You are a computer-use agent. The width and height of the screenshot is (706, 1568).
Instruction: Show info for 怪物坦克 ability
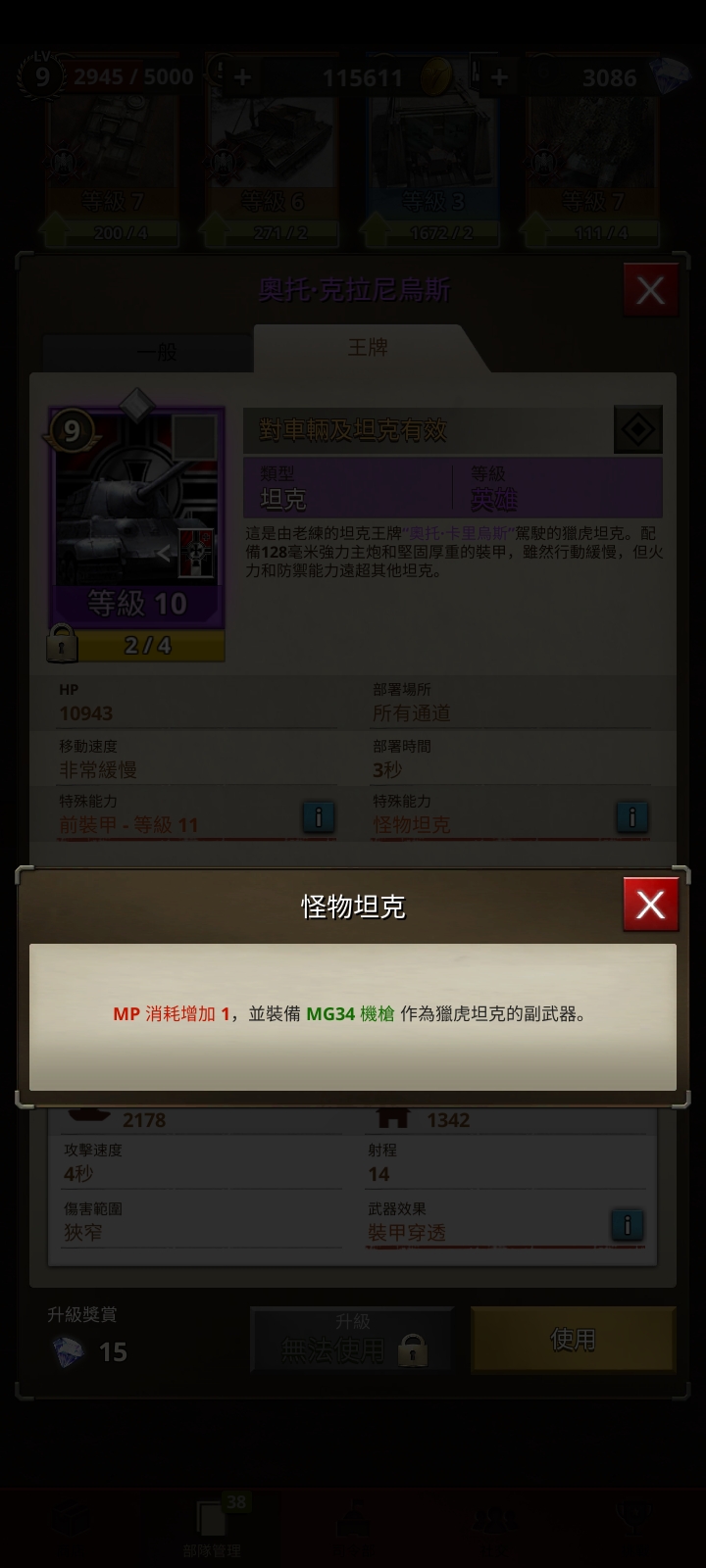click(x=631, y=816)
